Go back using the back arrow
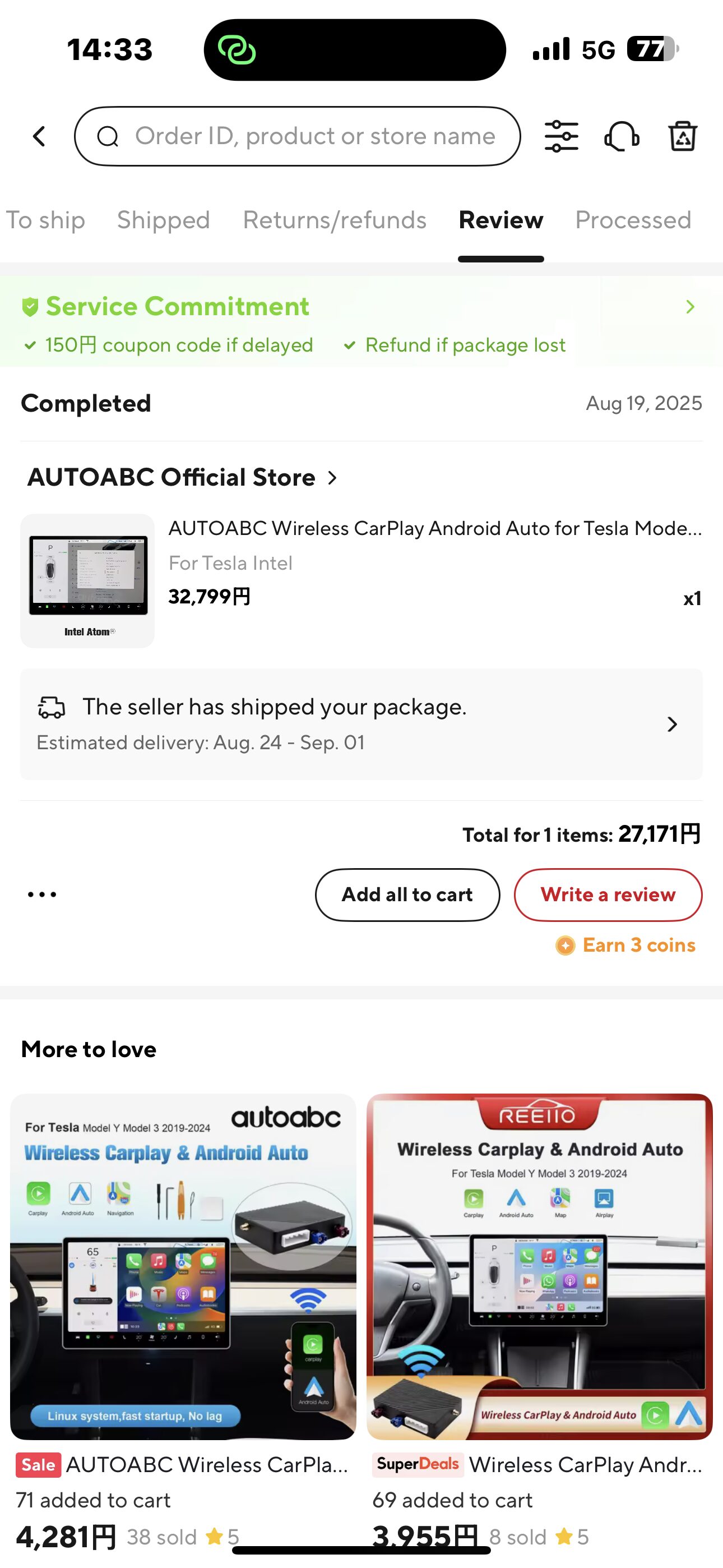 point(40,136)
